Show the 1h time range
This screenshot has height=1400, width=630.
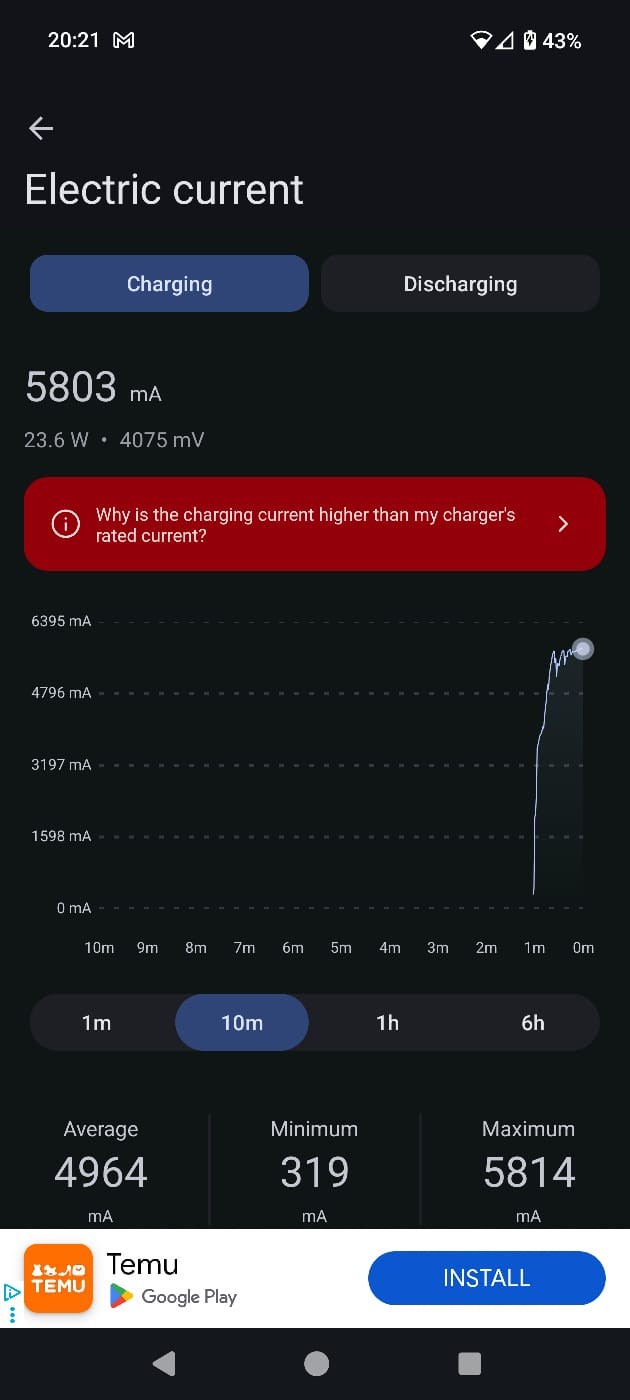click(x=387, y=1022)
